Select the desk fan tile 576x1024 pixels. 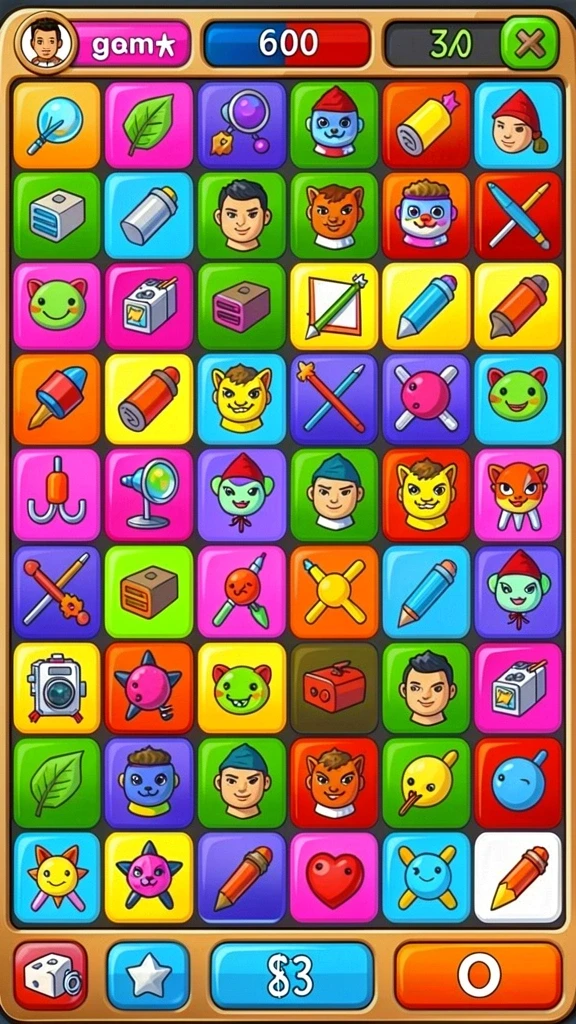tap(149, 494)
